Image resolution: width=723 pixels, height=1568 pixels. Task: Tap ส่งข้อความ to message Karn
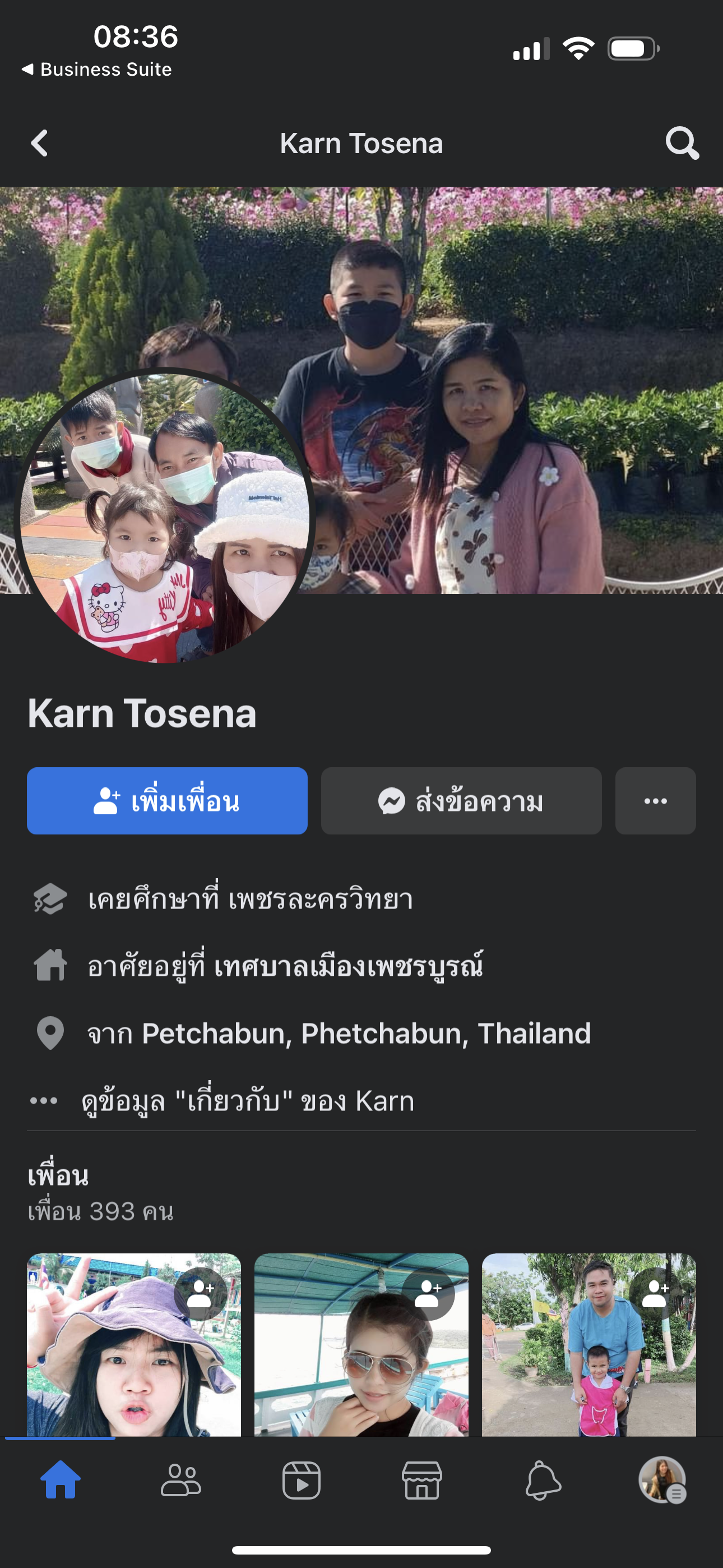(461, 800)
